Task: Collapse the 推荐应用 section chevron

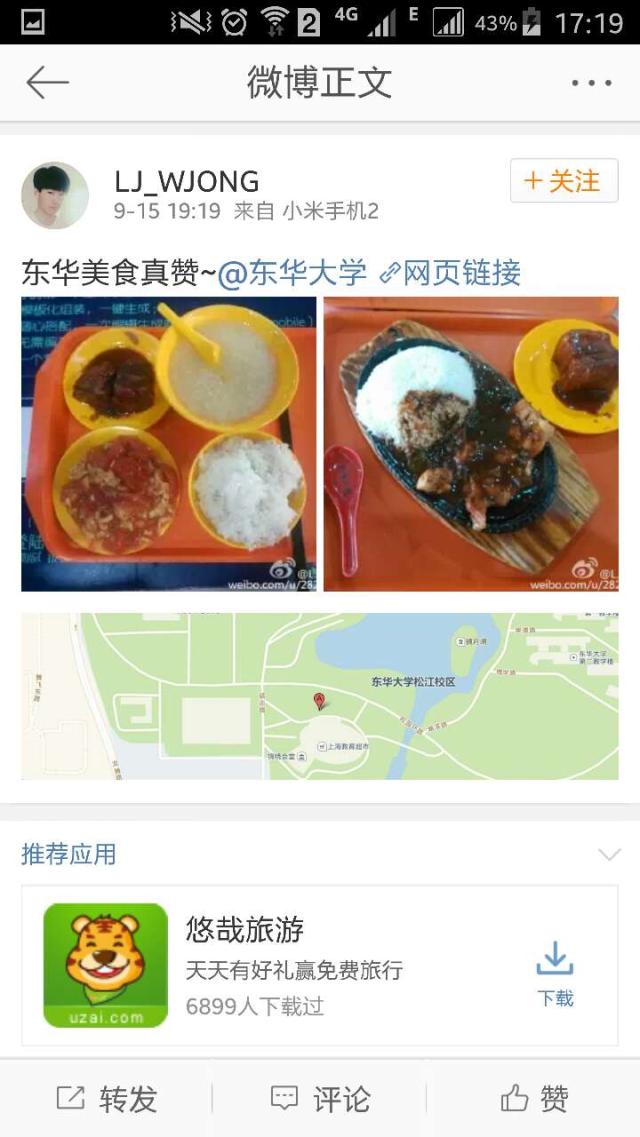Action: tap(608, 854)
